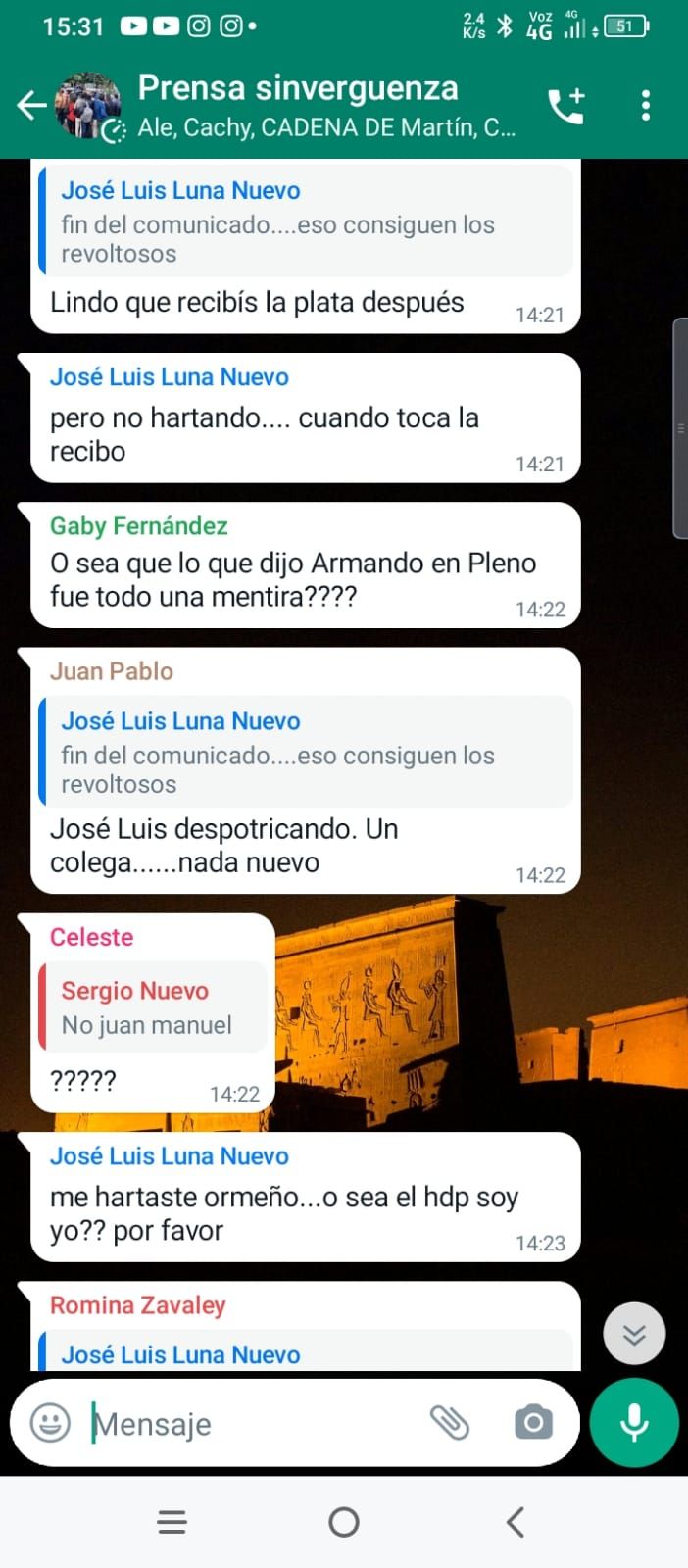Open quoted message in Juan Pablo's reply

point(305,752)
